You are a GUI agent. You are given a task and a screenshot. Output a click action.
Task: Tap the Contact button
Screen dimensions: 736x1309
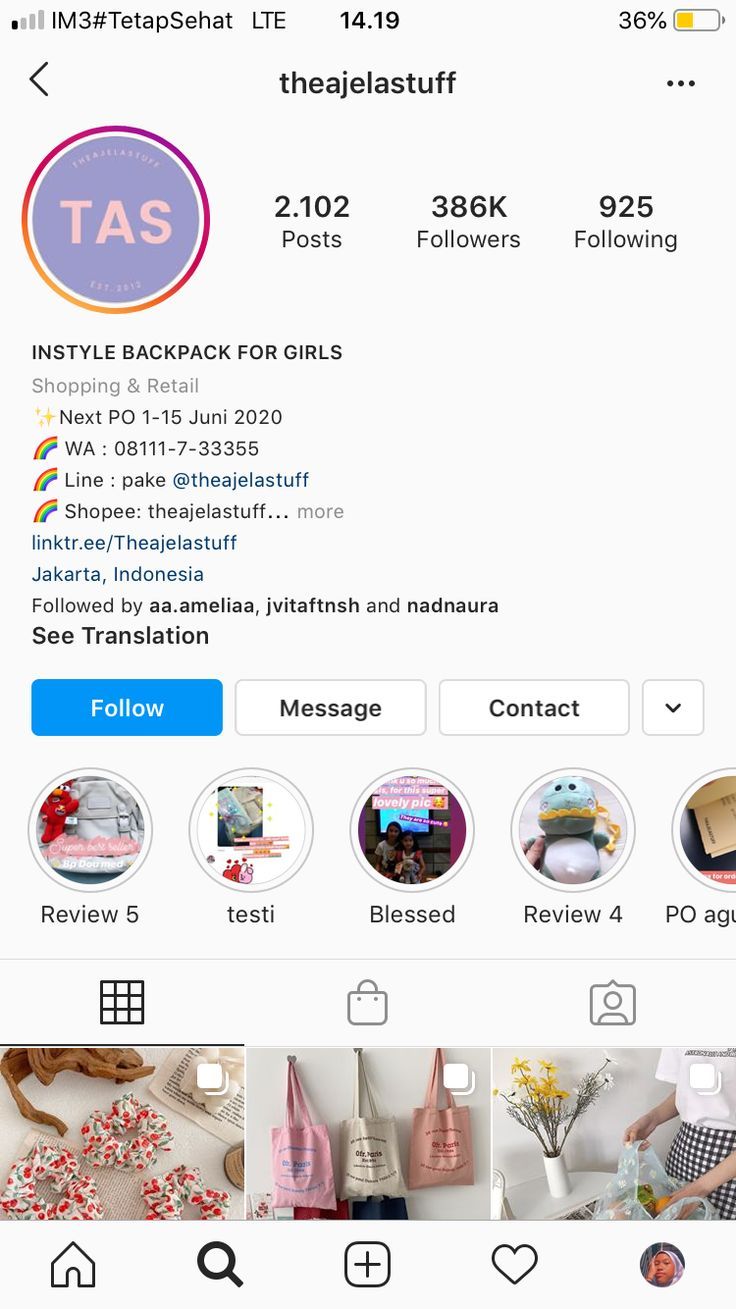pos(534,708)
